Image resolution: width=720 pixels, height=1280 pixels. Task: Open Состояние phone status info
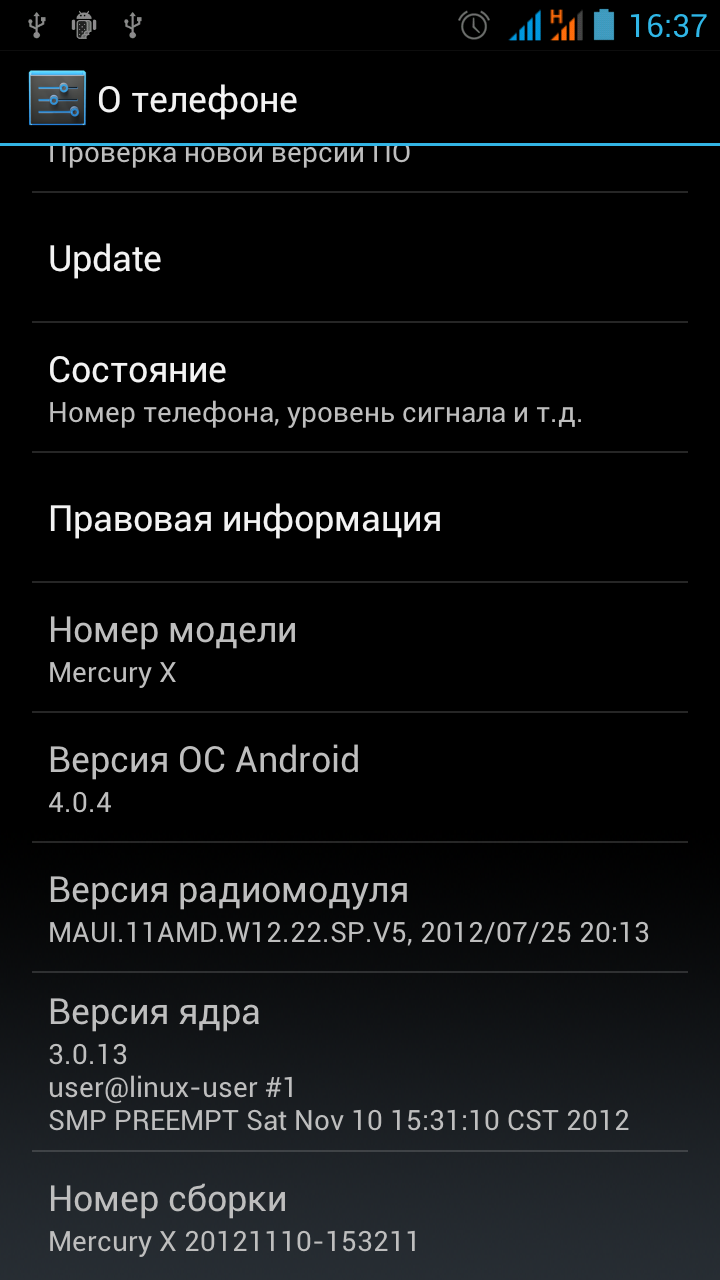[360, 388]
